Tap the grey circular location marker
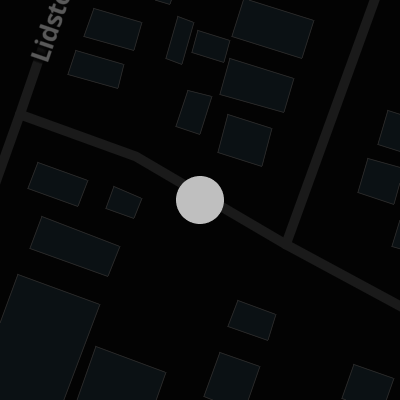 (200, 200)
